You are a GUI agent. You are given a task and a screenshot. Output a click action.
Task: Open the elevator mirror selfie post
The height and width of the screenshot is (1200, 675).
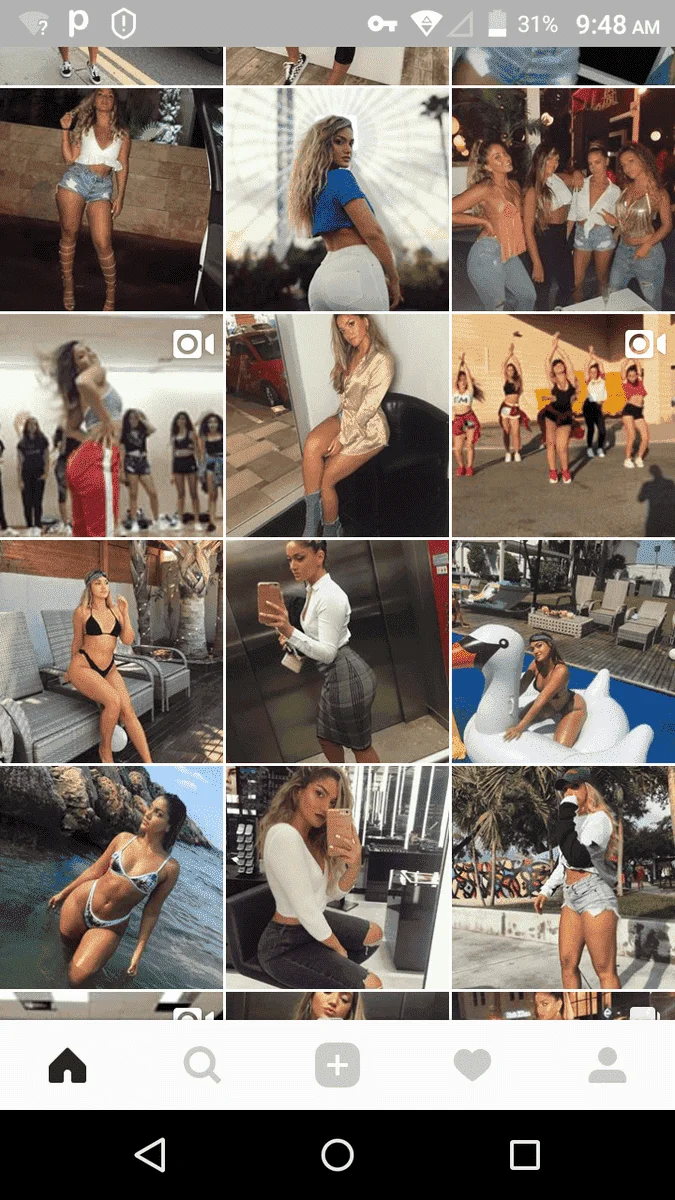pos(337,652)
